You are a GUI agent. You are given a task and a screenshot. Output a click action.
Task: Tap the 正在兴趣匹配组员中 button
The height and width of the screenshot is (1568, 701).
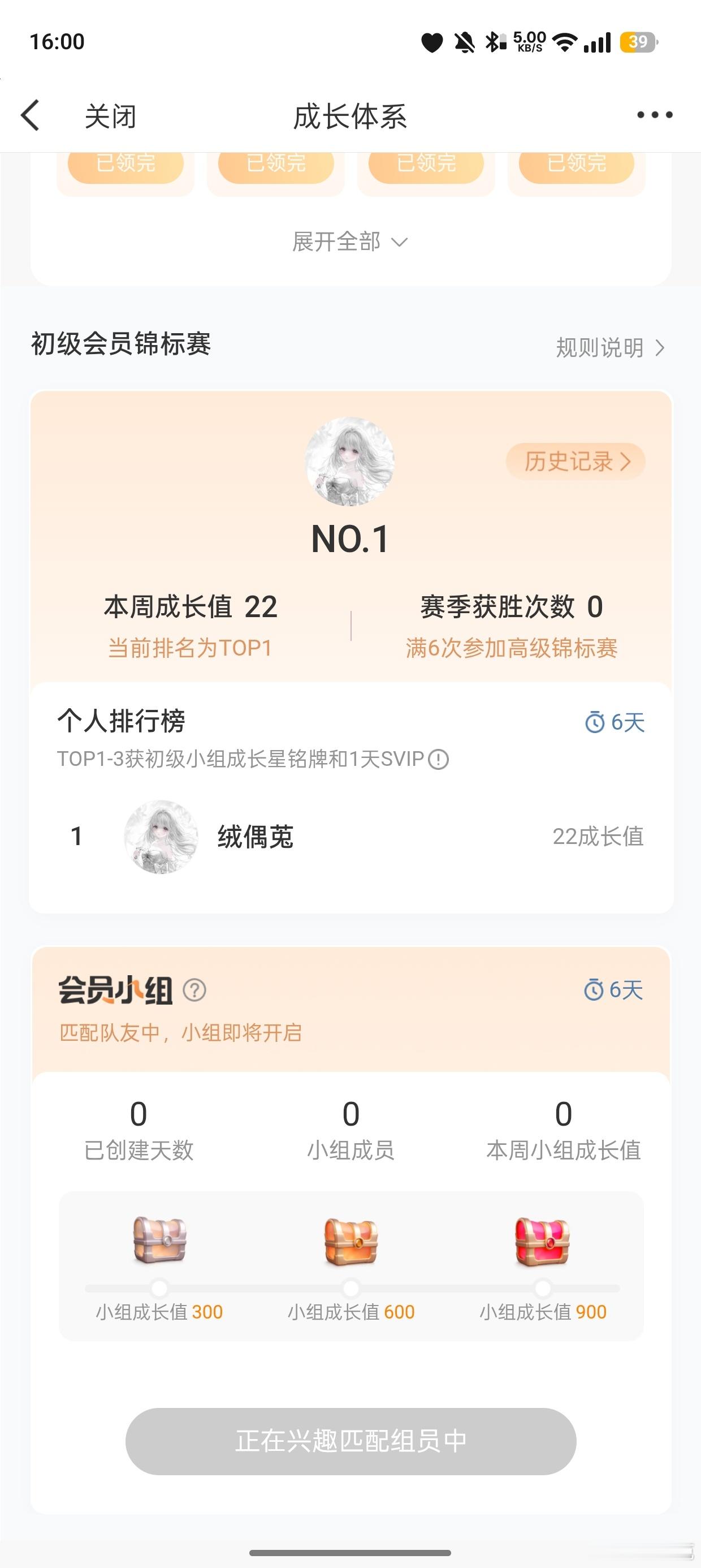tap(351, 1441)
